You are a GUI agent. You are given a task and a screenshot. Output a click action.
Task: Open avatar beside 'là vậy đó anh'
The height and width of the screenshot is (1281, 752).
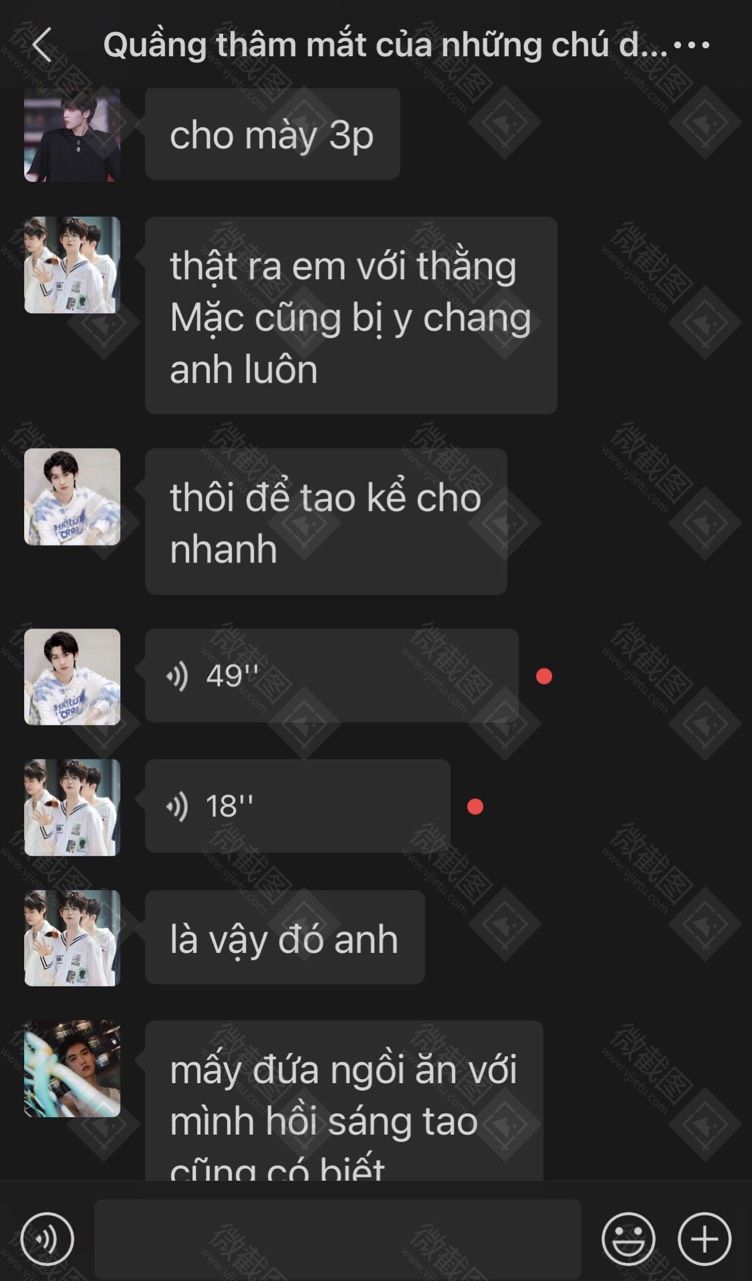72,938
